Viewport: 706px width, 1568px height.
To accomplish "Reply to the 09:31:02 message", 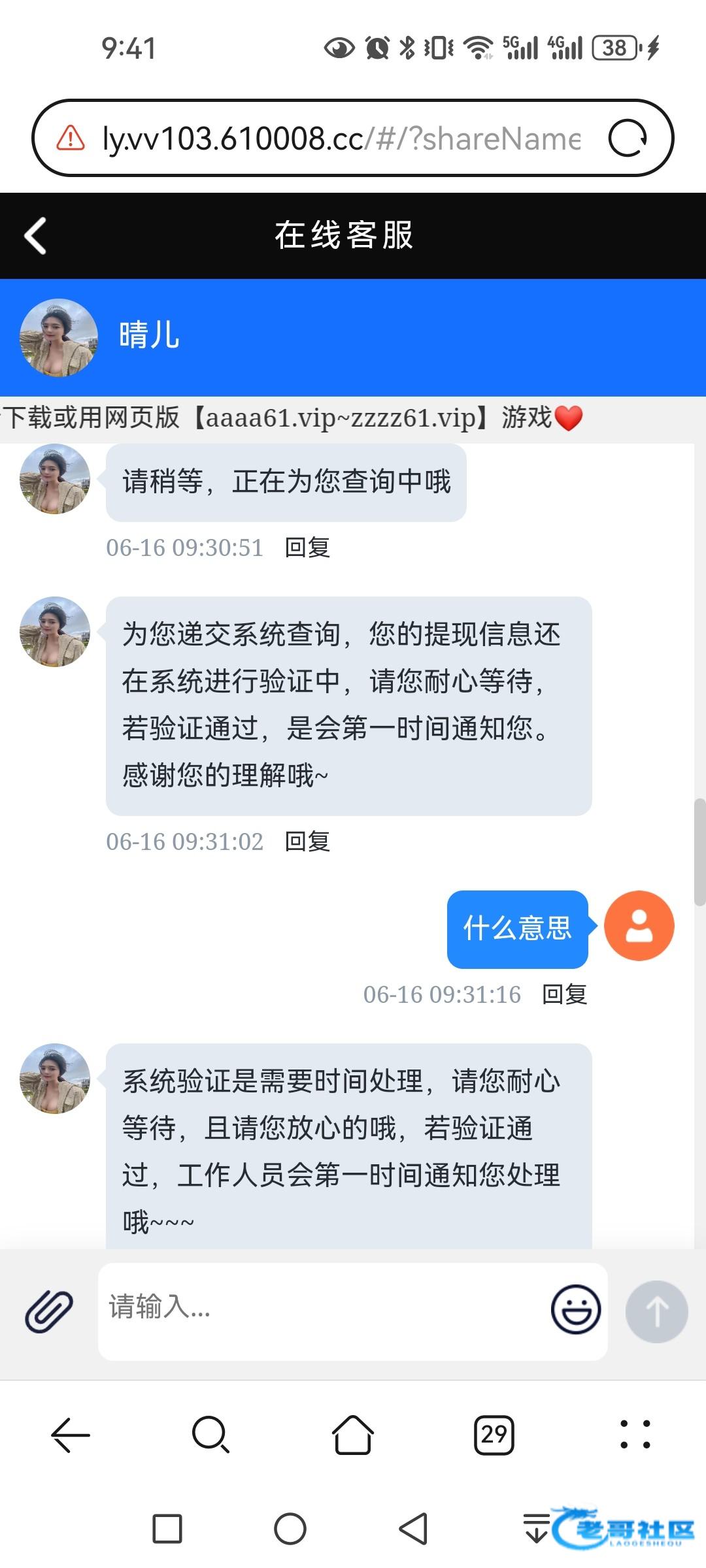I will [307, 841].
